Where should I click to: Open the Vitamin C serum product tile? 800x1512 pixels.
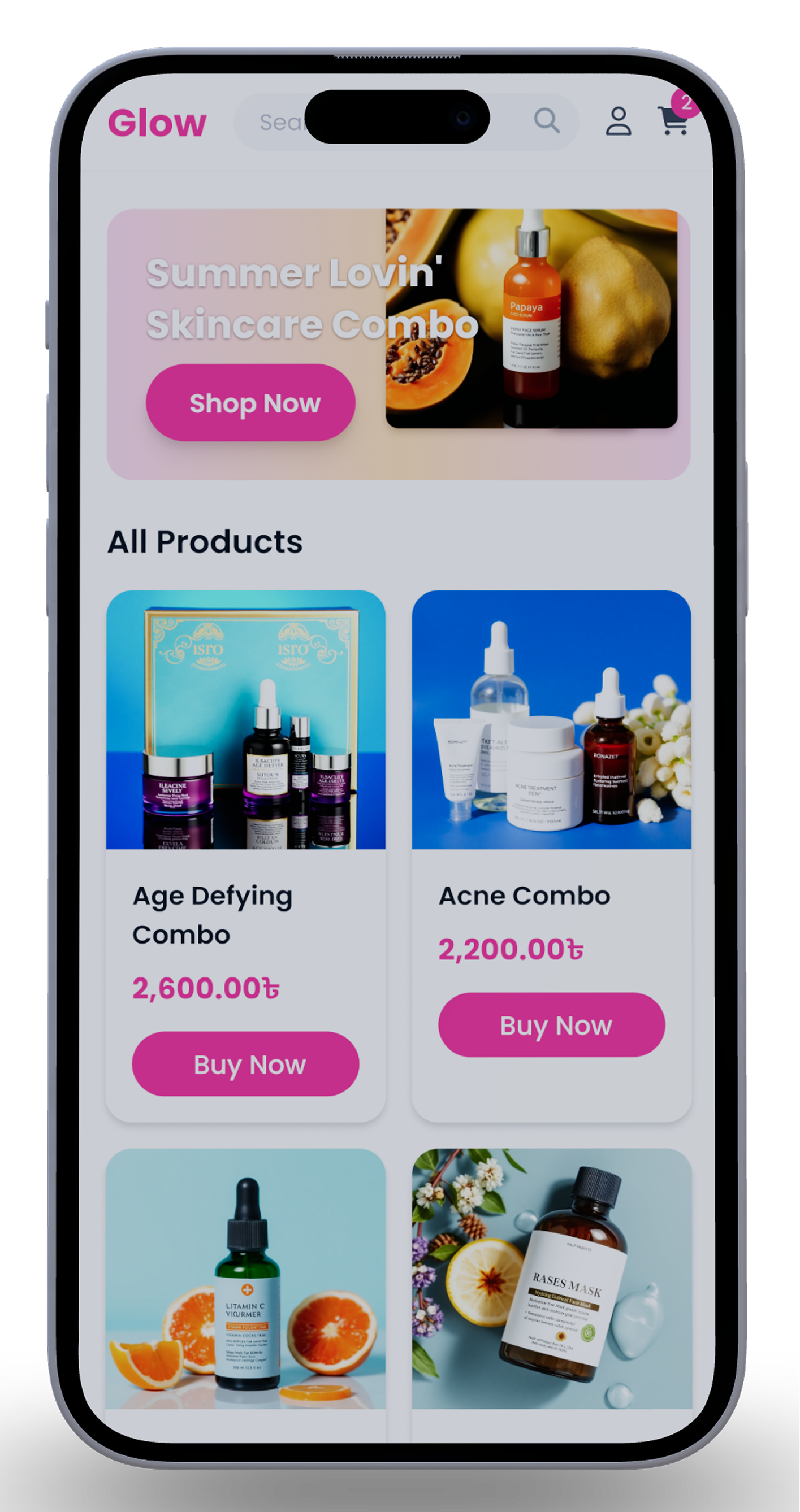245,1280
